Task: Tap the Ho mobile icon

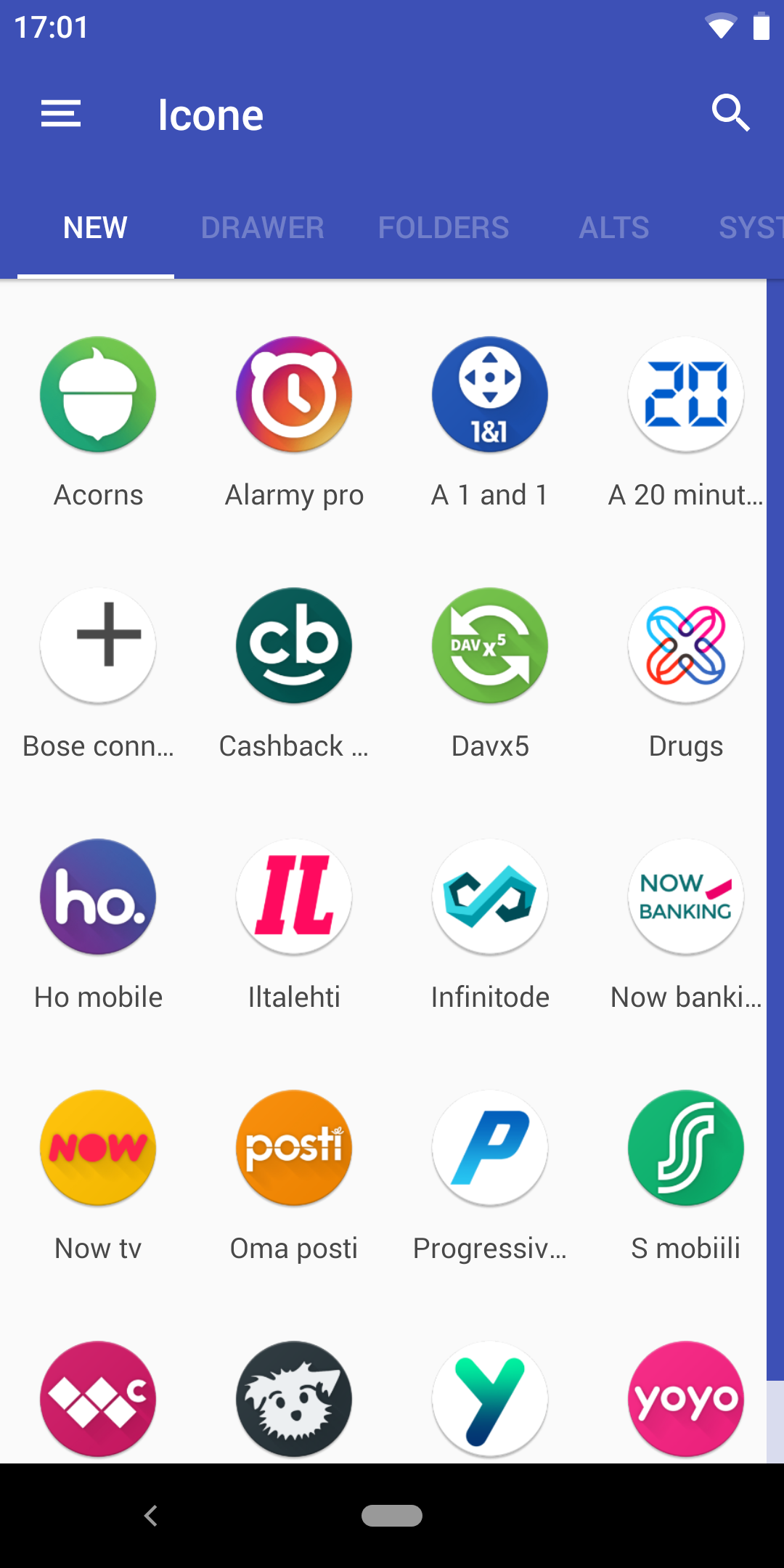Action: point(98,897)
